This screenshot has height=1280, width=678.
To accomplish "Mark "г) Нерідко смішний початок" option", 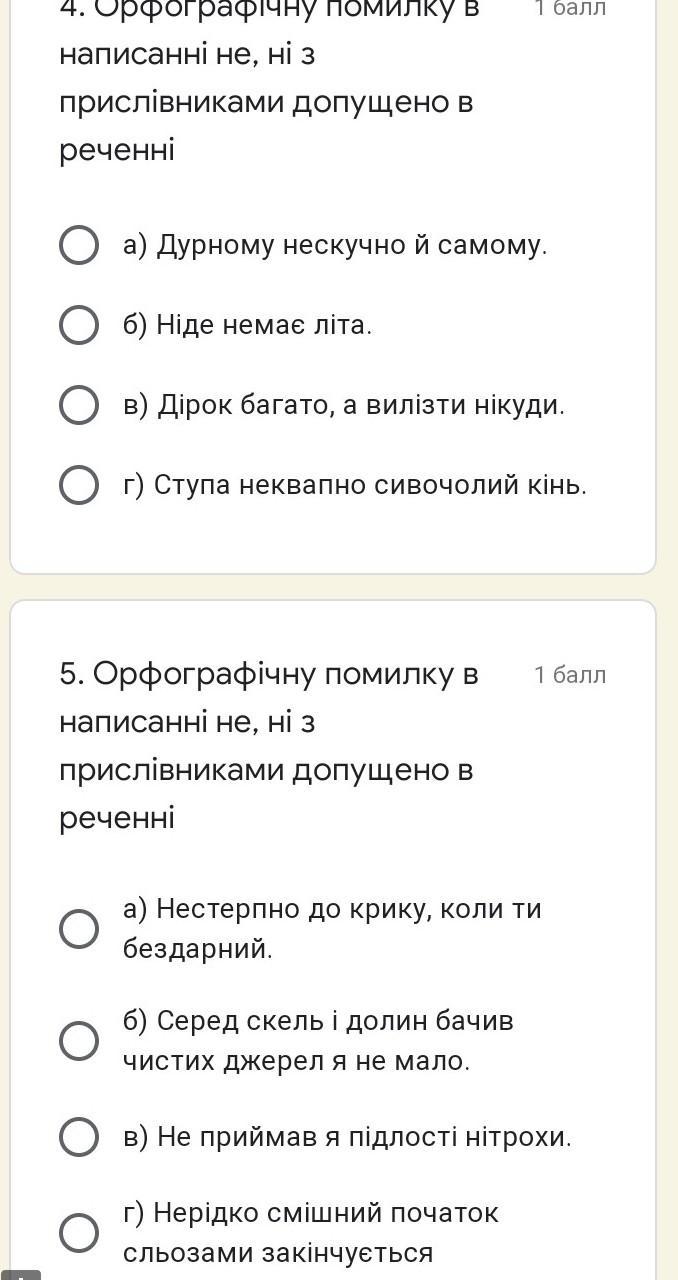I will coord(79,1233).
